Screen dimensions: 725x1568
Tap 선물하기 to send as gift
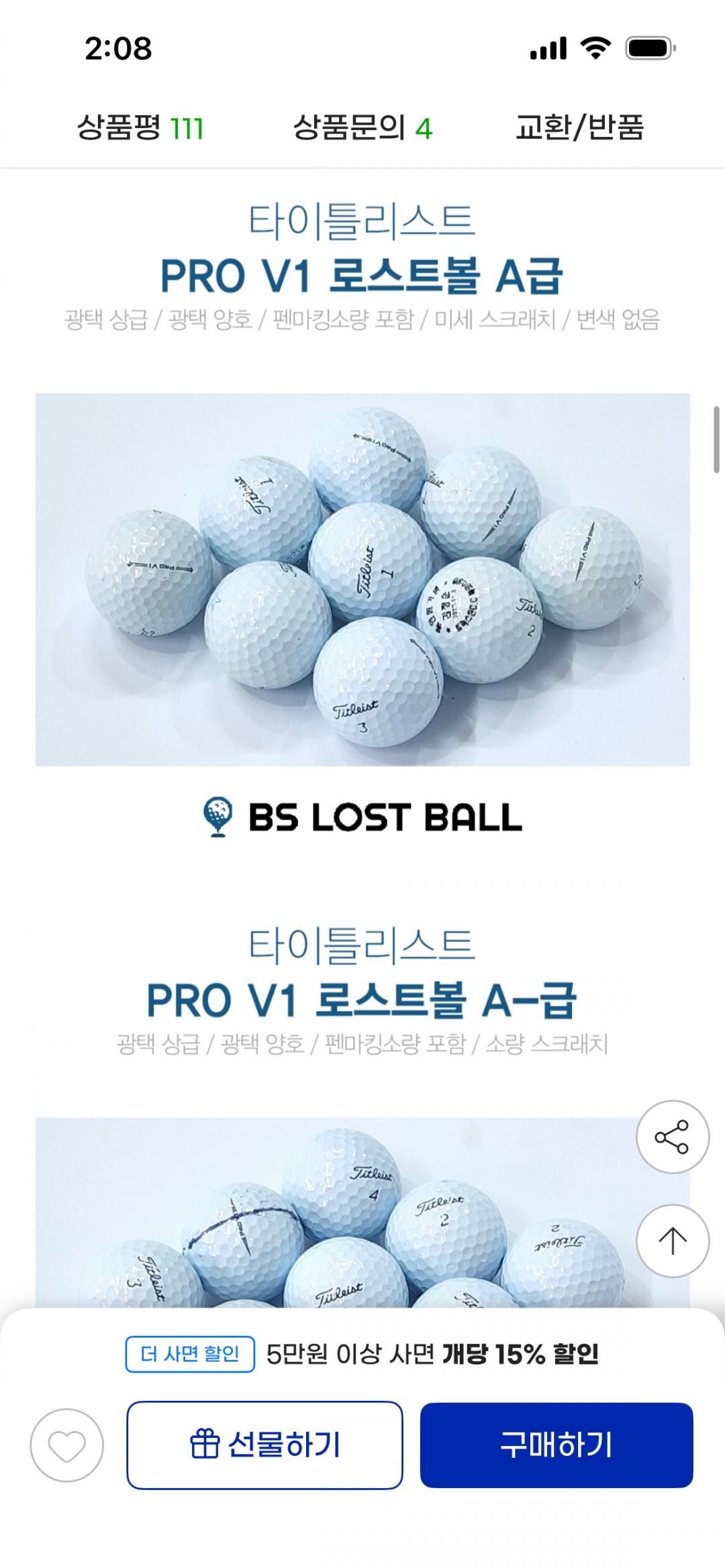point(264,1445)
